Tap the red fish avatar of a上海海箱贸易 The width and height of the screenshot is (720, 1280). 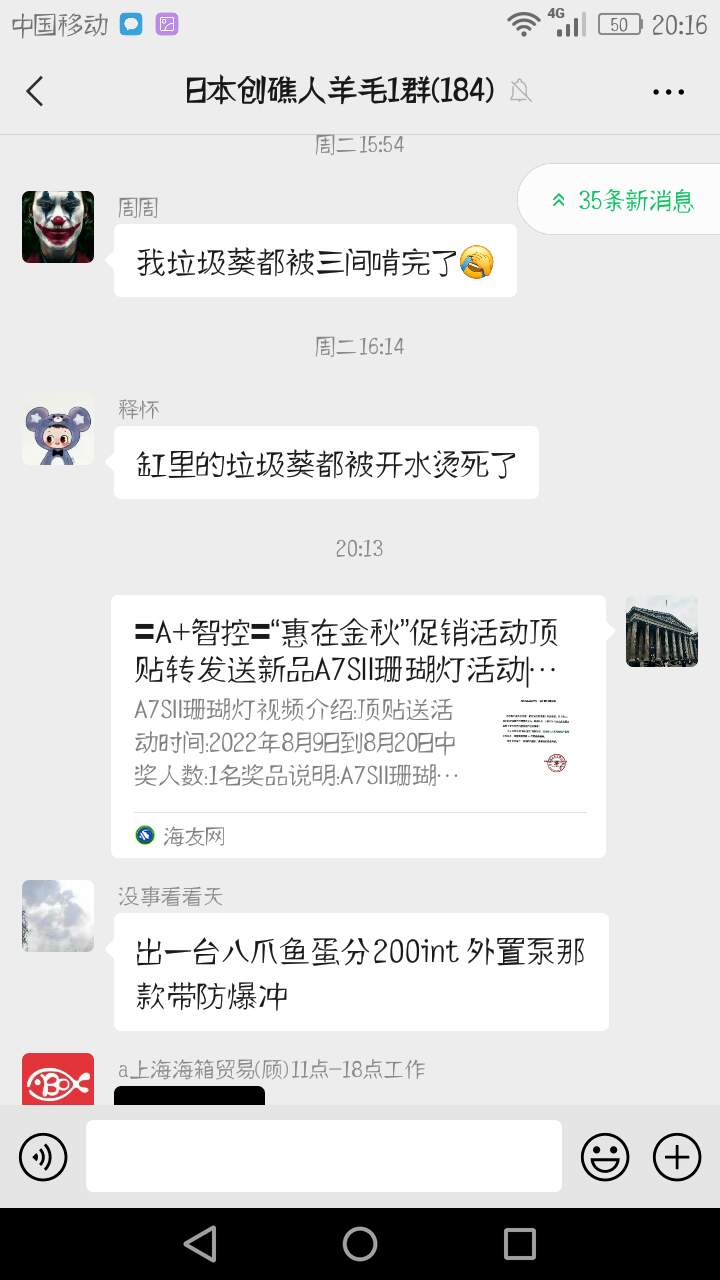pos(58,1080)
